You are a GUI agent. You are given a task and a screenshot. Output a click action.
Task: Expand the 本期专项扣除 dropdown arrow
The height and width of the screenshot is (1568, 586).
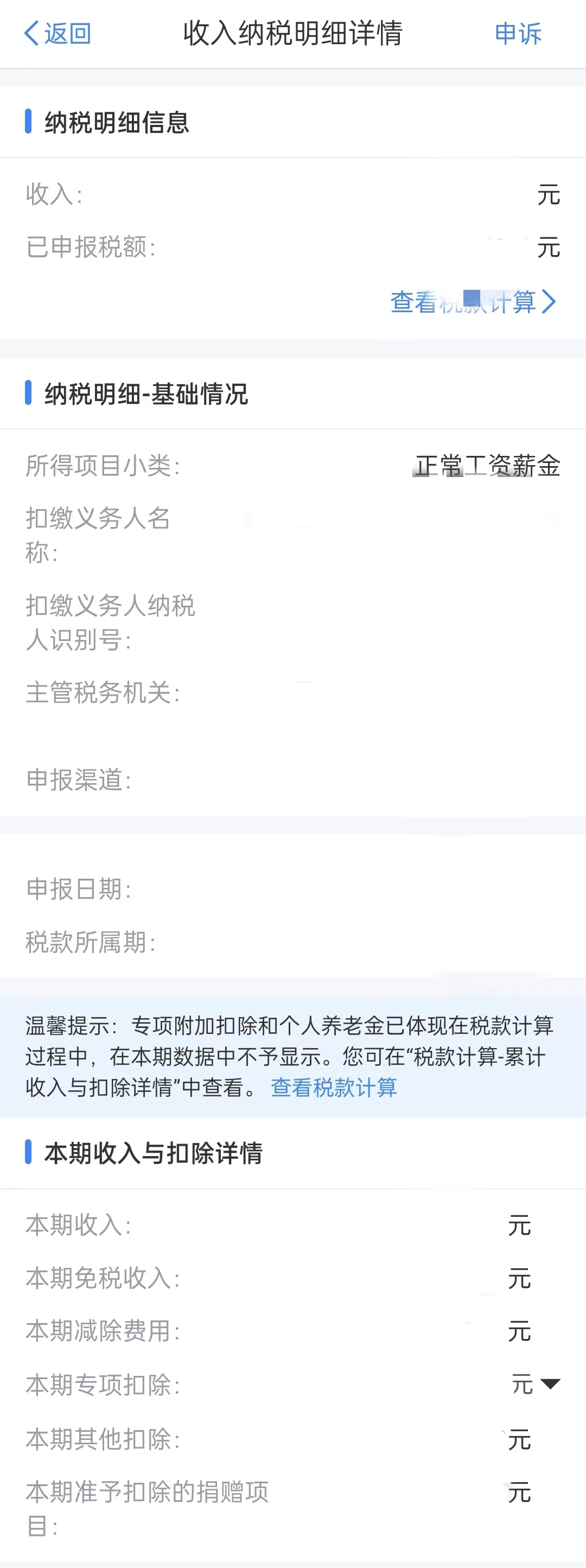tap(550, 1384)
